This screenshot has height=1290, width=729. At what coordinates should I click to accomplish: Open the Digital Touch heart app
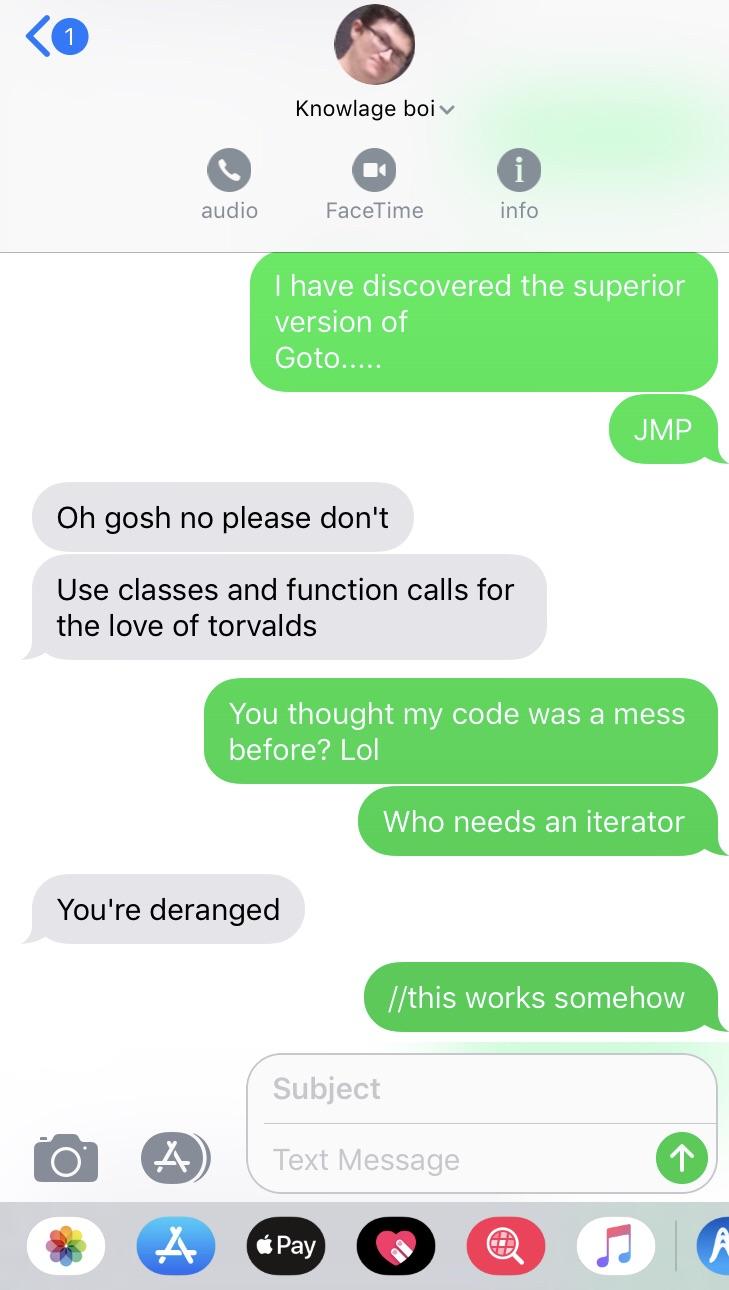click(x=396, y=1245)
